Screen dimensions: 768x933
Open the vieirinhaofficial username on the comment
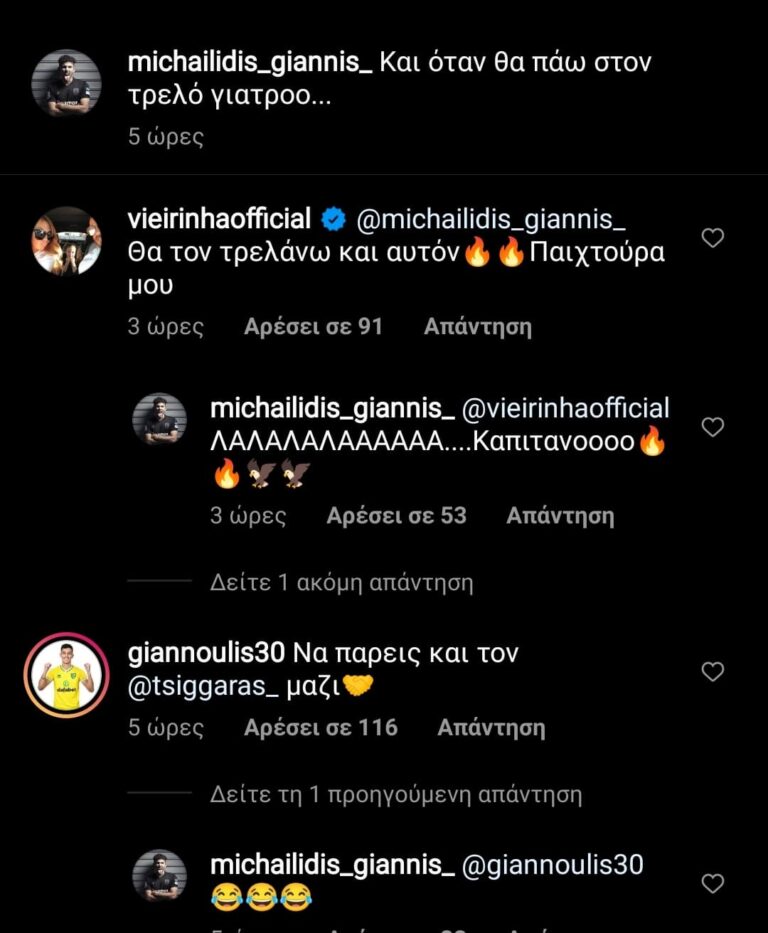coord(220,219)
